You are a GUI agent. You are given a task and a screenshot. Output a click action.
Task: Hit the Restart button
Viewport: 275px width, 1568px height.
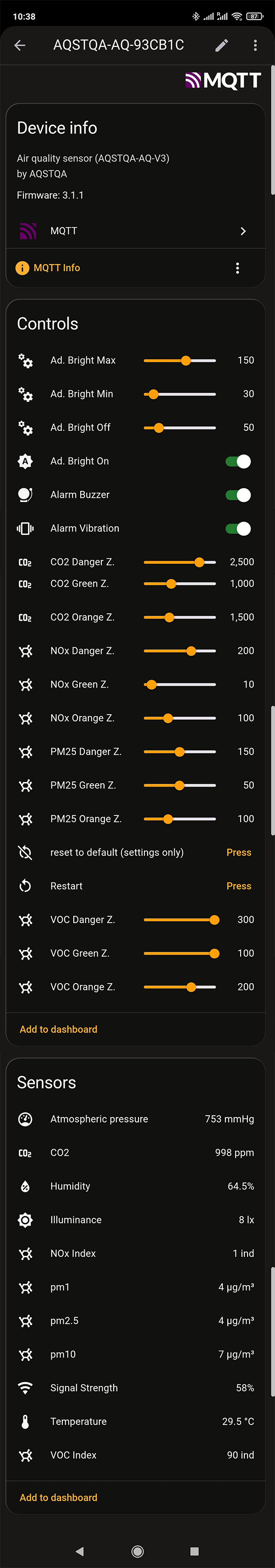click(238, 886)
